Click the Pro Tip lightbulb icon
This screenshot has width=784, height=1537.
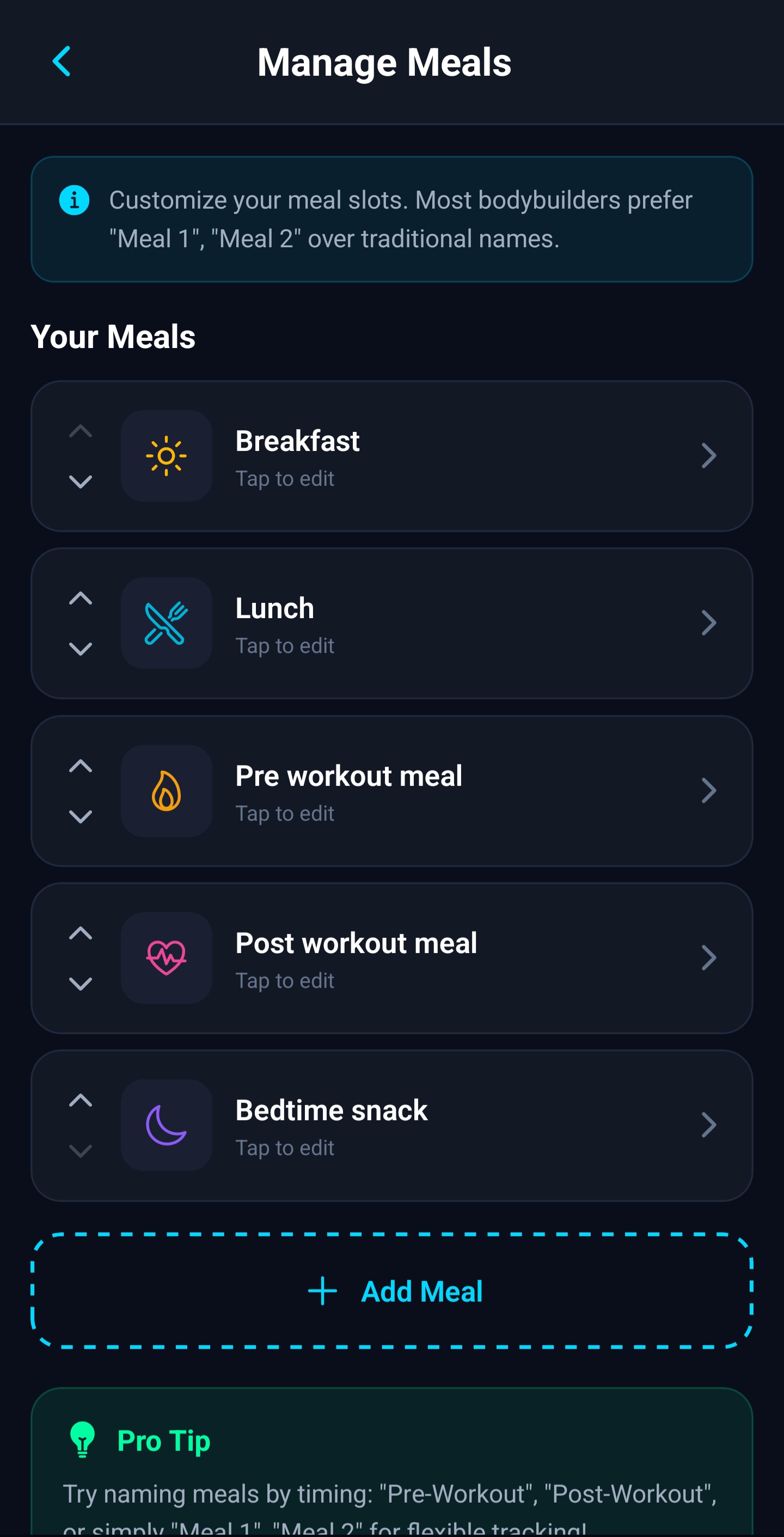point(82,1441)
